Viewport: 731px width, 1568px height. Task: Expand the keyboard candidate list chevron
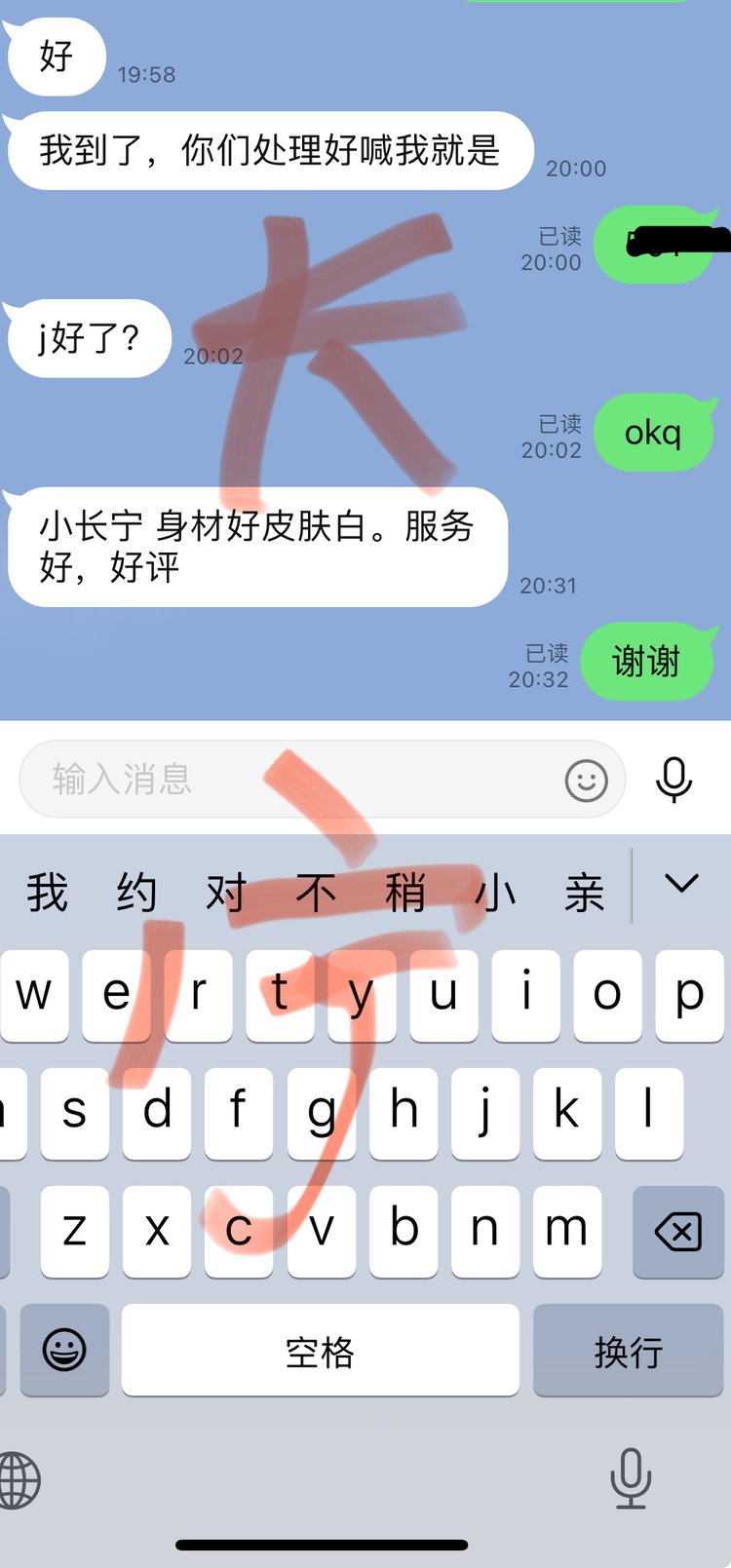[x=681, y=884]
